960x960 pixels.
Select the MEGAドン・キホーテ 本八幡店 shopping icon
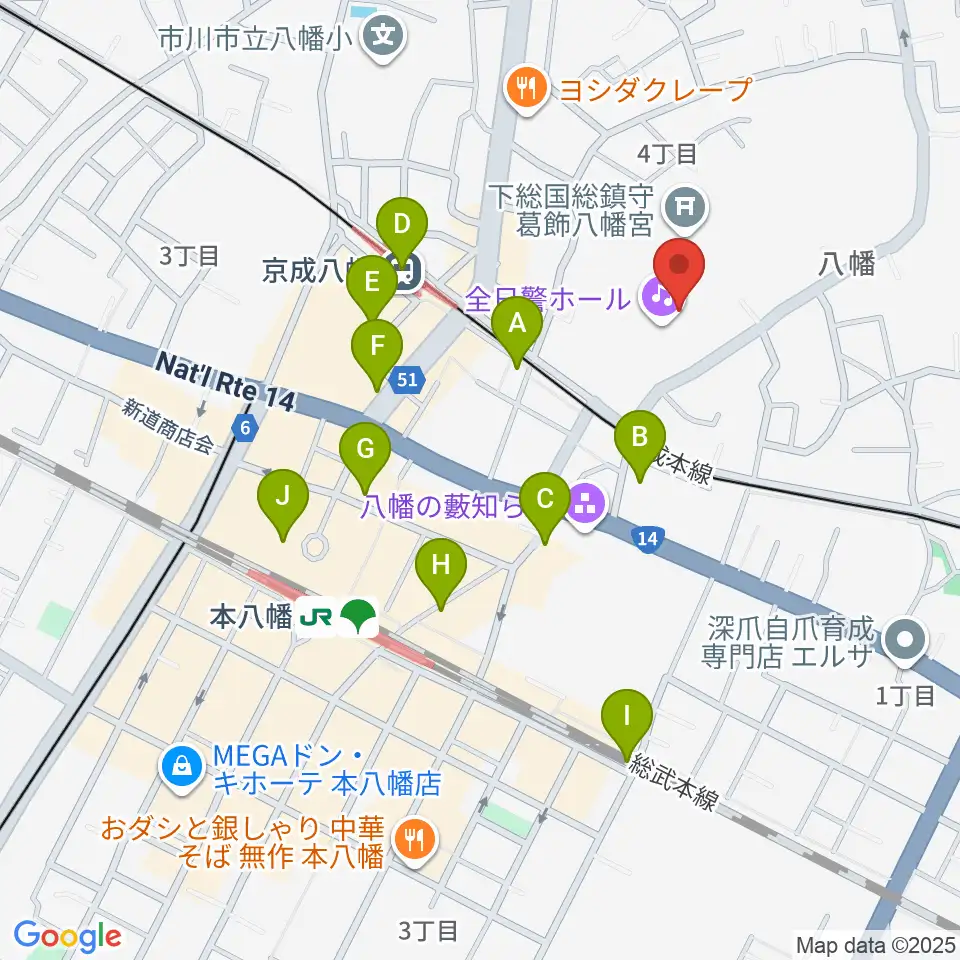click(x=181, y=768)
